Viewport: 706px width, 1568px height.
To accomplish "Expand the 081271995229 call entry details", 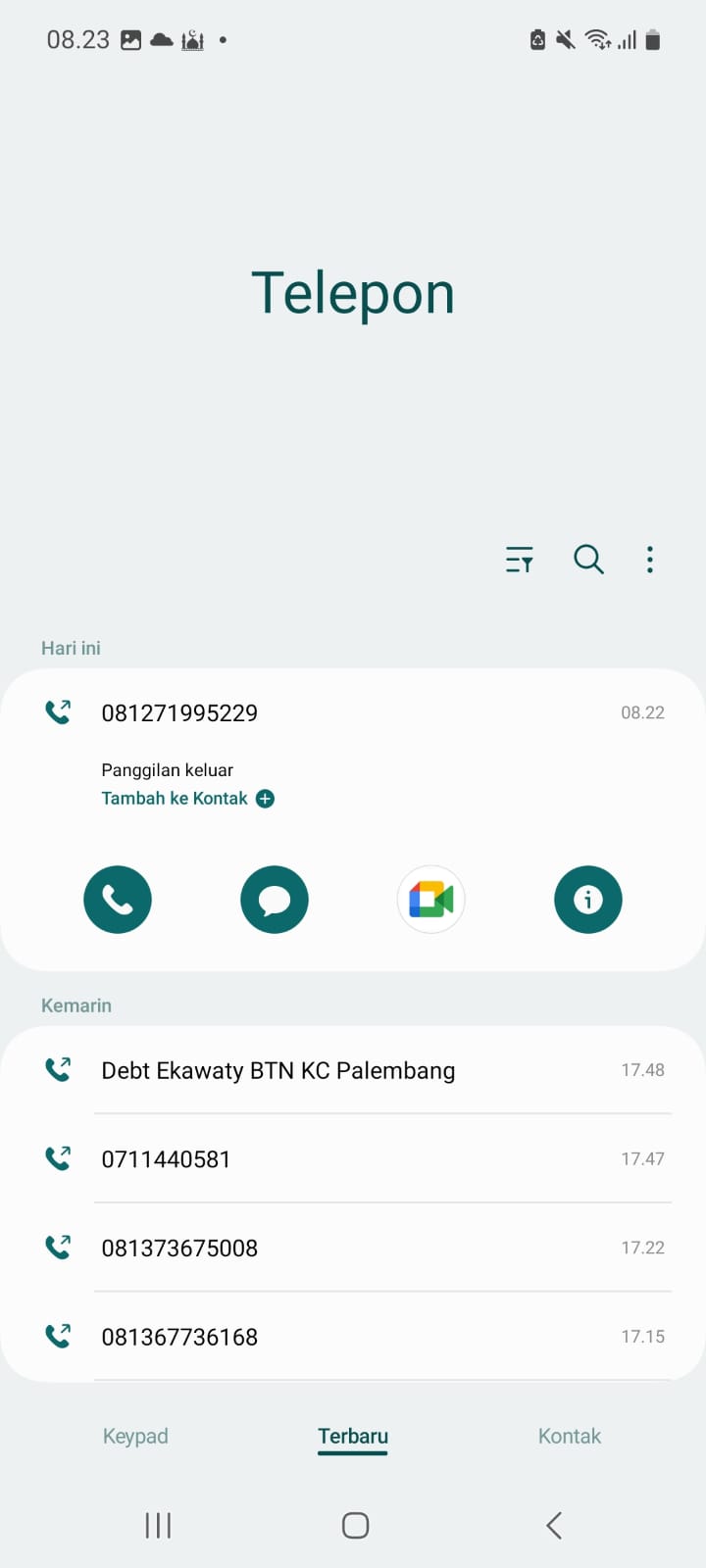I will coord(179,712).
